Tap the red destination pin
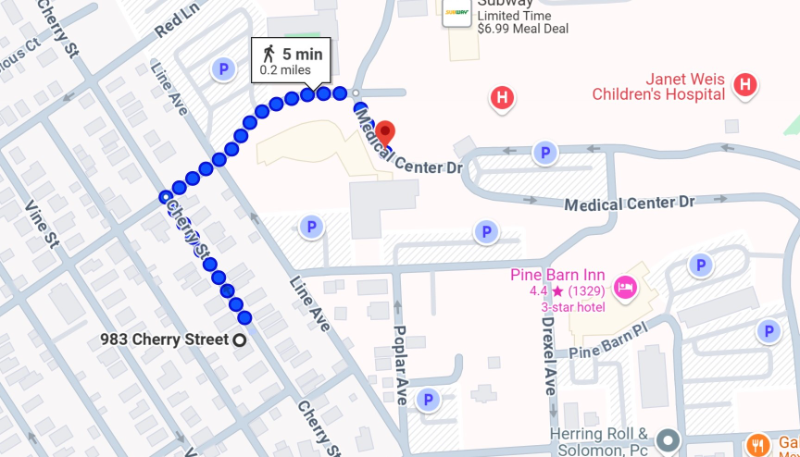Viewport: 800px width, 457px height. tap(385, 134)
